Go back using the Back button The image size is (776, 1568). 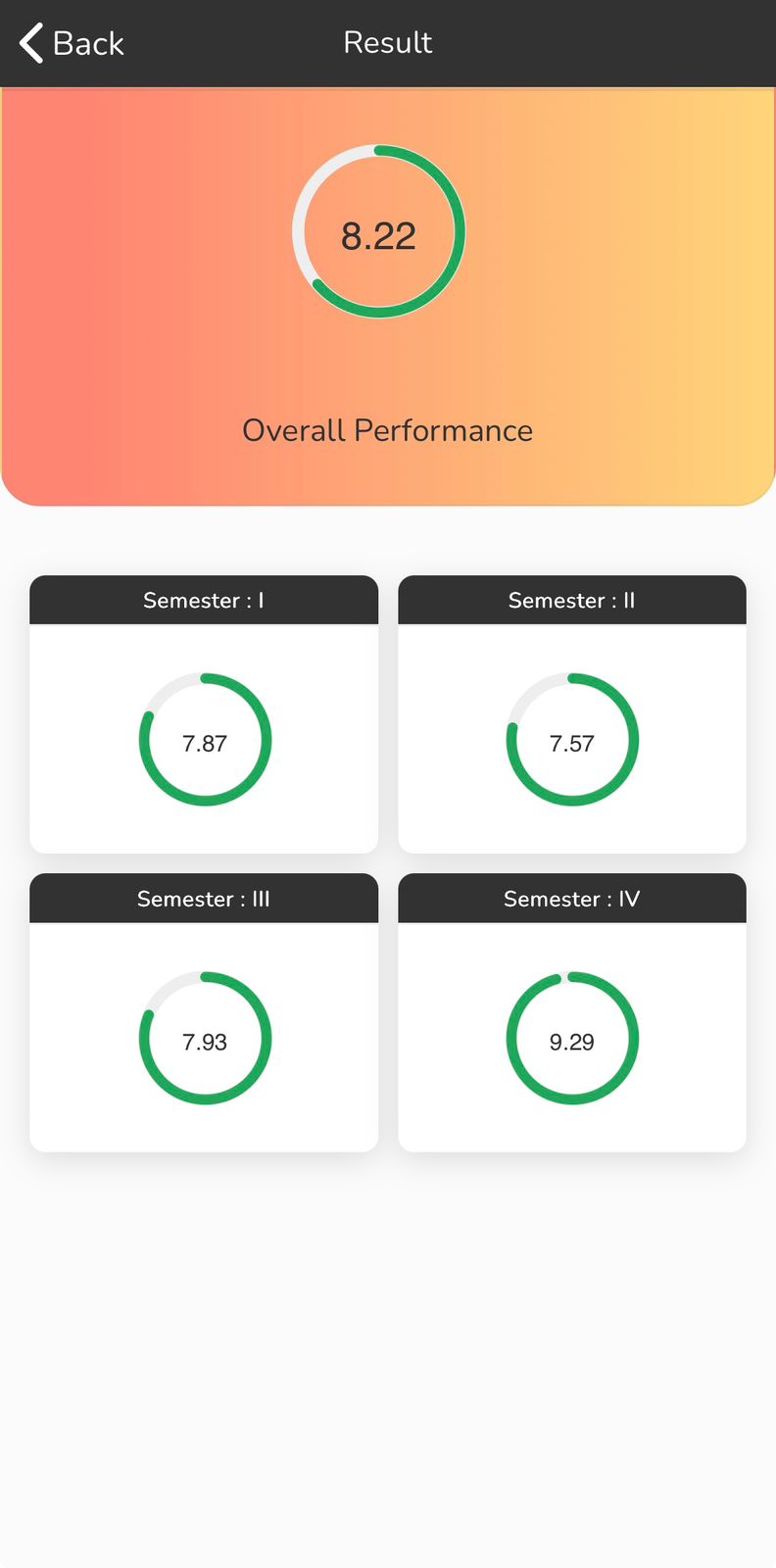(x=72, y=43)
